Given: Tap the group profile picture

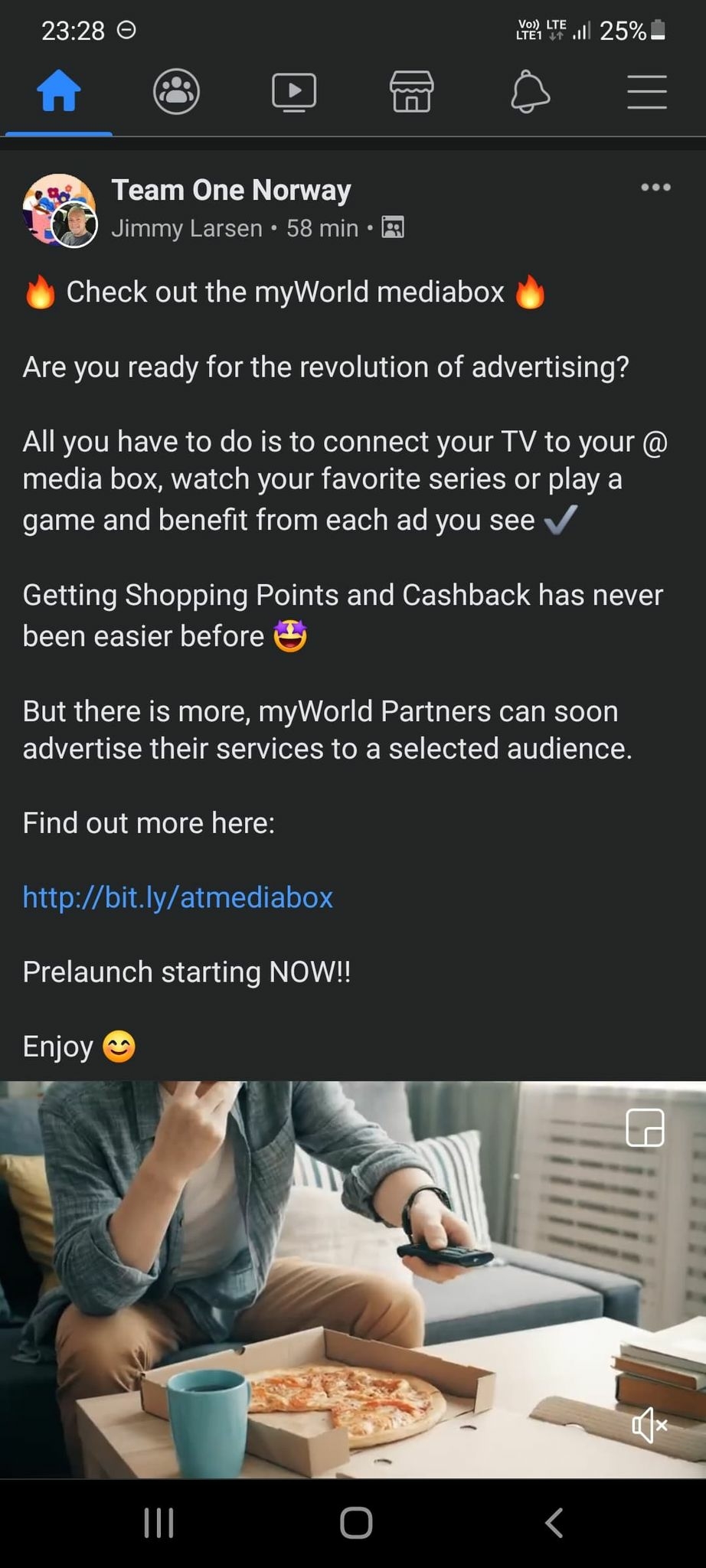Looking at the screenshot, I should (59, 210).
